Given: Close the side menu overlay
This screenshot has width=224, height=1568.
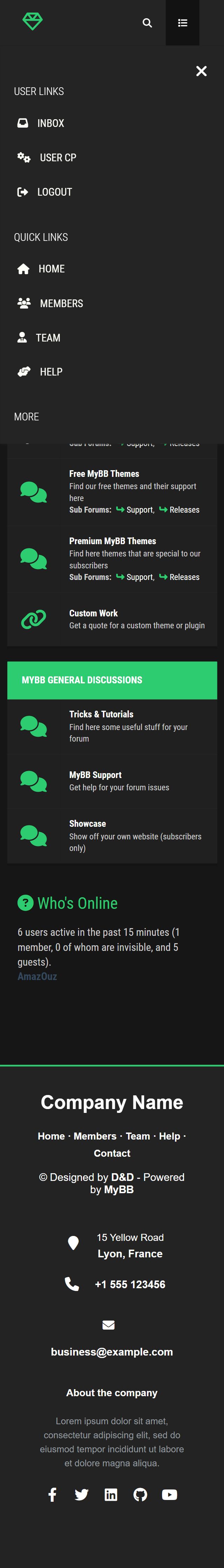Looking at the screenshot, I should pos(201,71).
